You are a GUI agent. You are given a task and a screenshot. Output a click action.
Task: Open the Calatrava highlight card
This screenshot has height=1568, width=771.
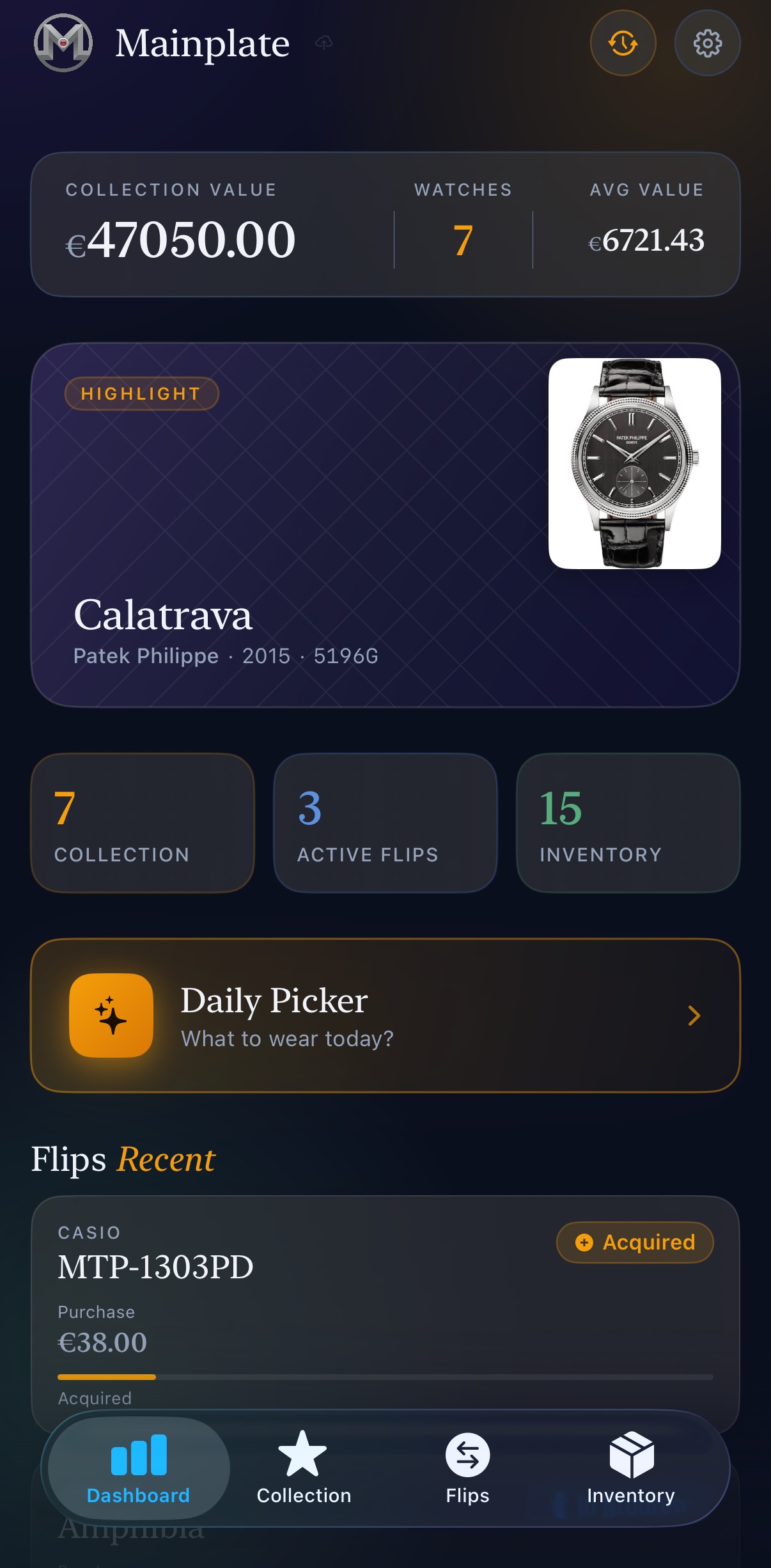coord(385,525)
